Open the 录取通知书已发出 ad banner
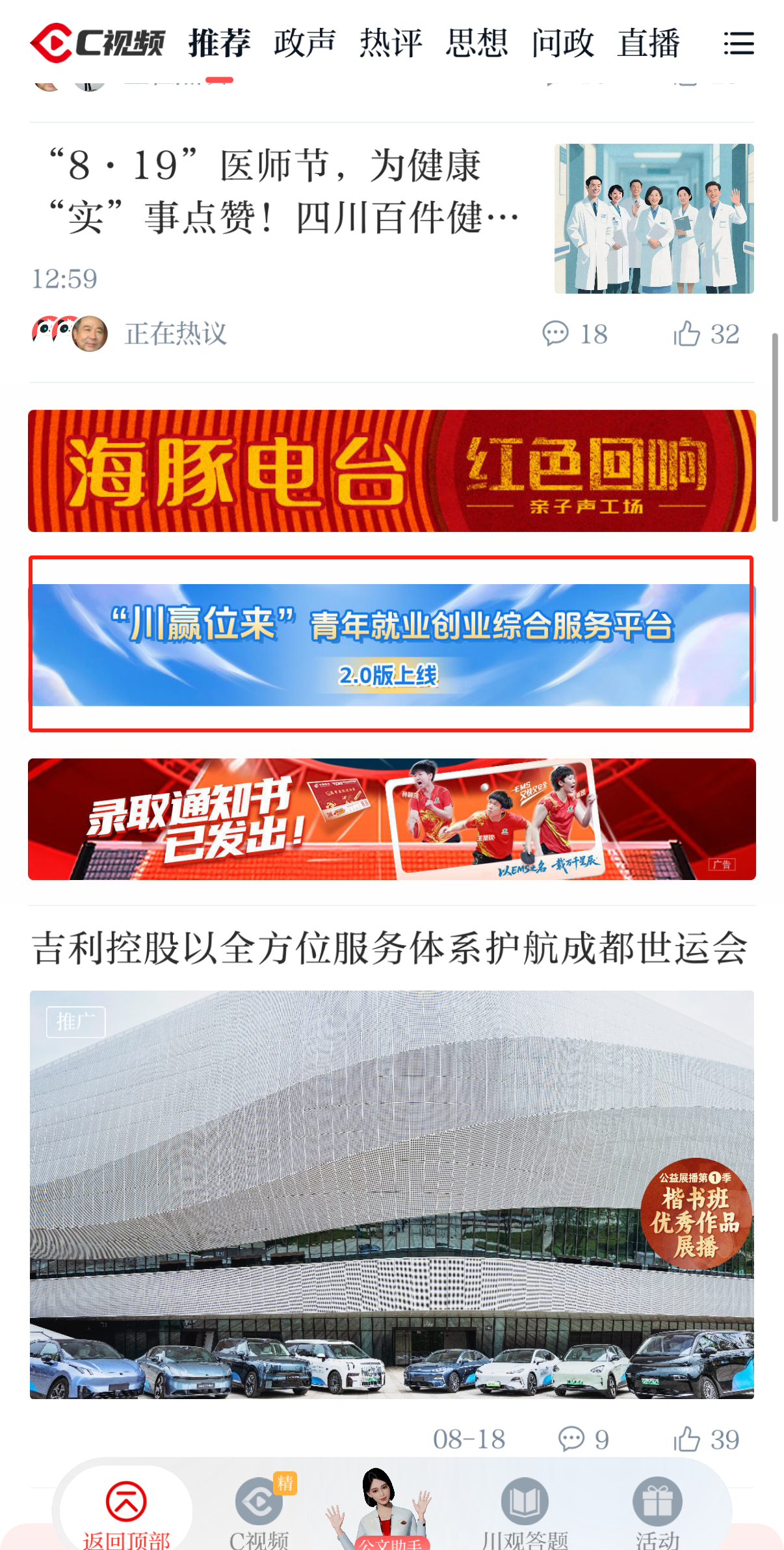This screenshot has height=1550, width=784. (391, 819)
